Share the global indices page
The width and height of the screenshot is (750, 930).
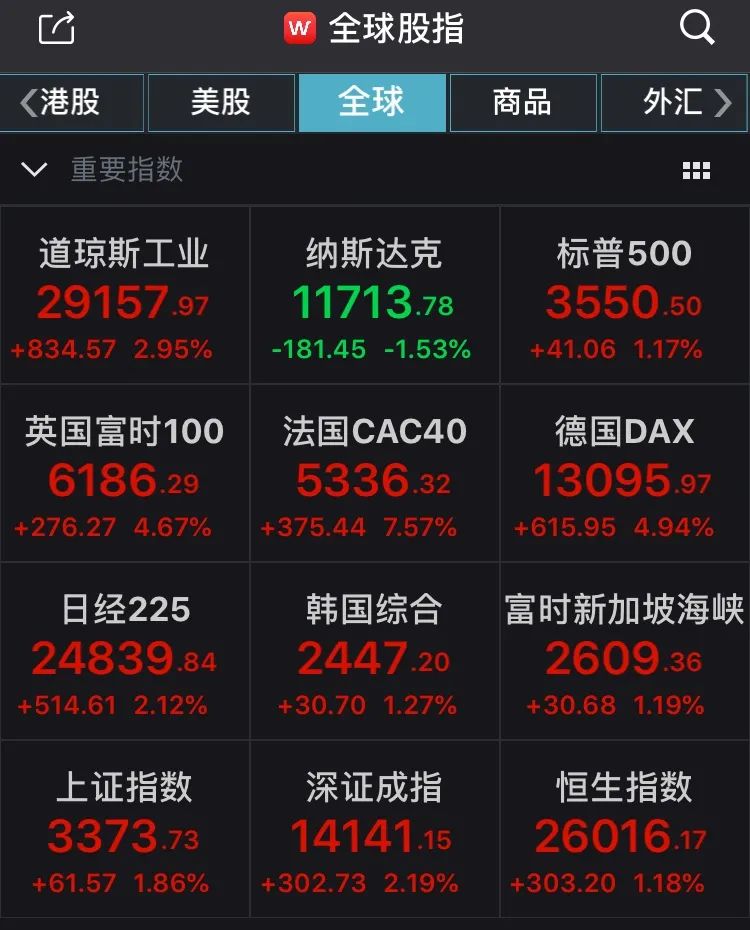(57, 28)
